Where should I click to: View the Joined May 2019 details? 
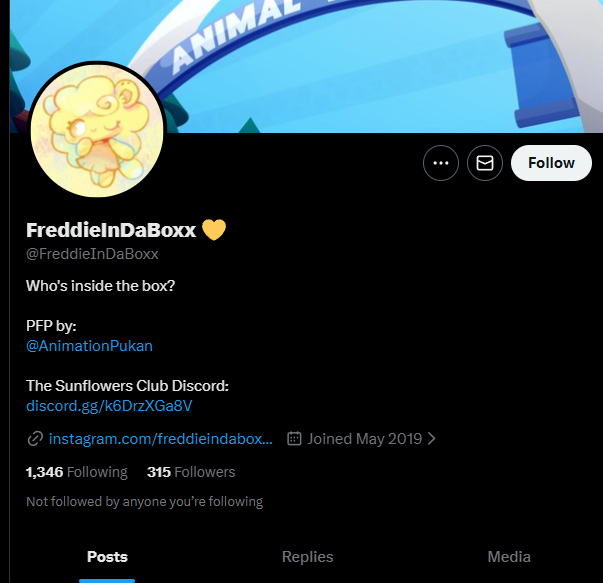[362, 438]
